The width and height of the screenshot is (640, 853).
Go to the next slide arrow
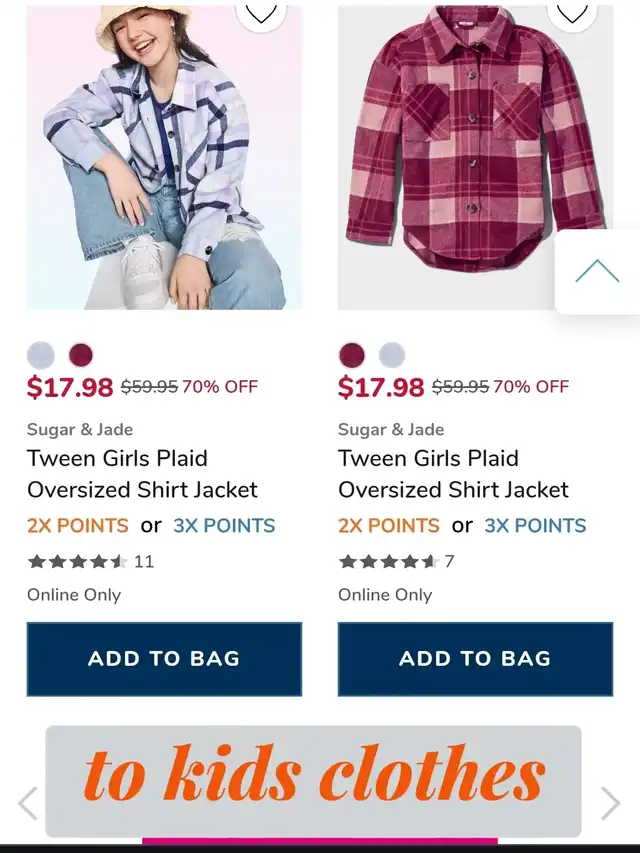point(610,802)
